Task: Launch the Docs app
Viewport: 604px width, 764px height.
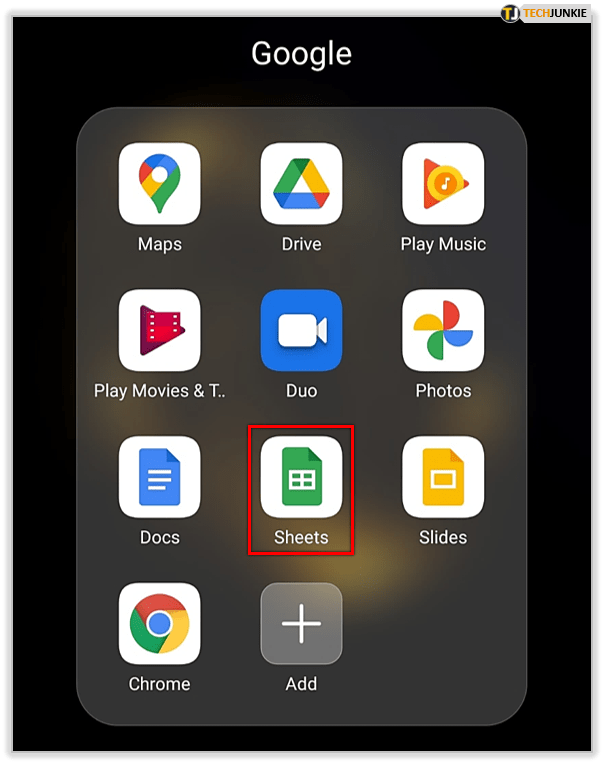Action: coord(159,477)
